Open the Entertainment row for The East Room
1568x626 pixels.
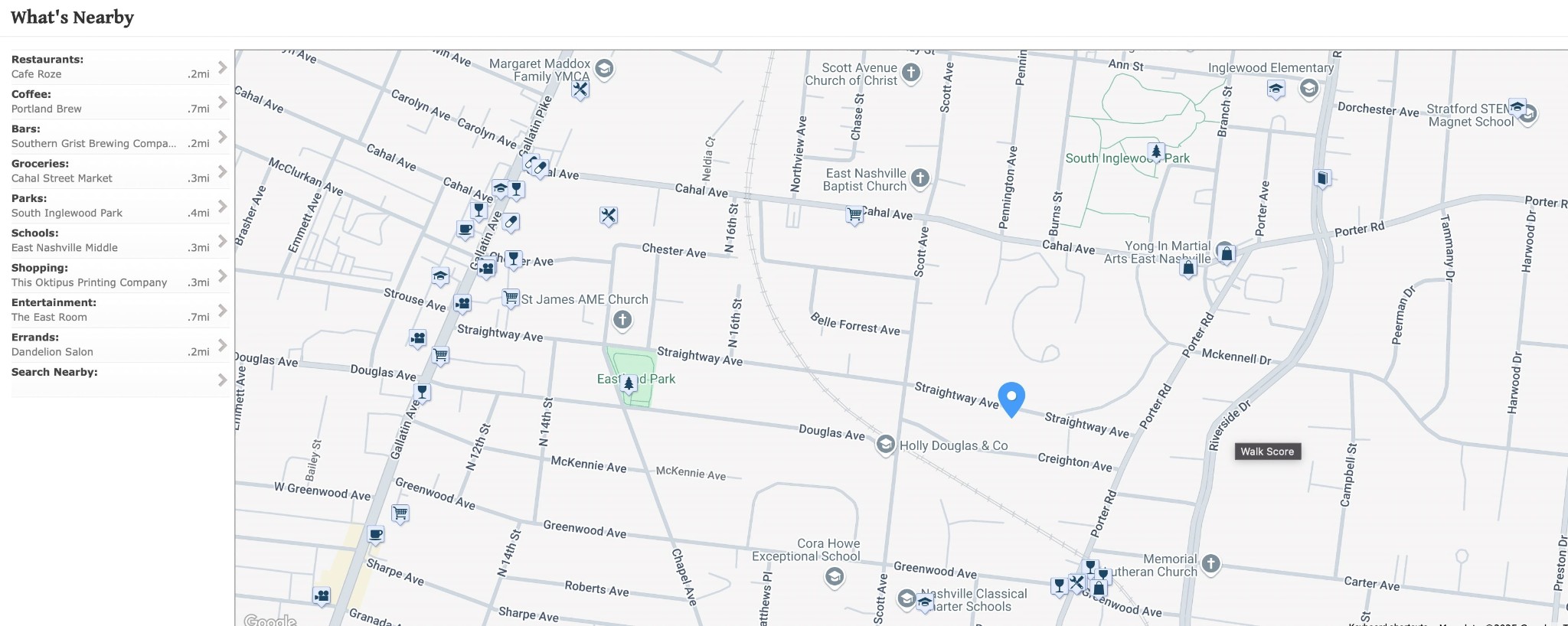119,310
